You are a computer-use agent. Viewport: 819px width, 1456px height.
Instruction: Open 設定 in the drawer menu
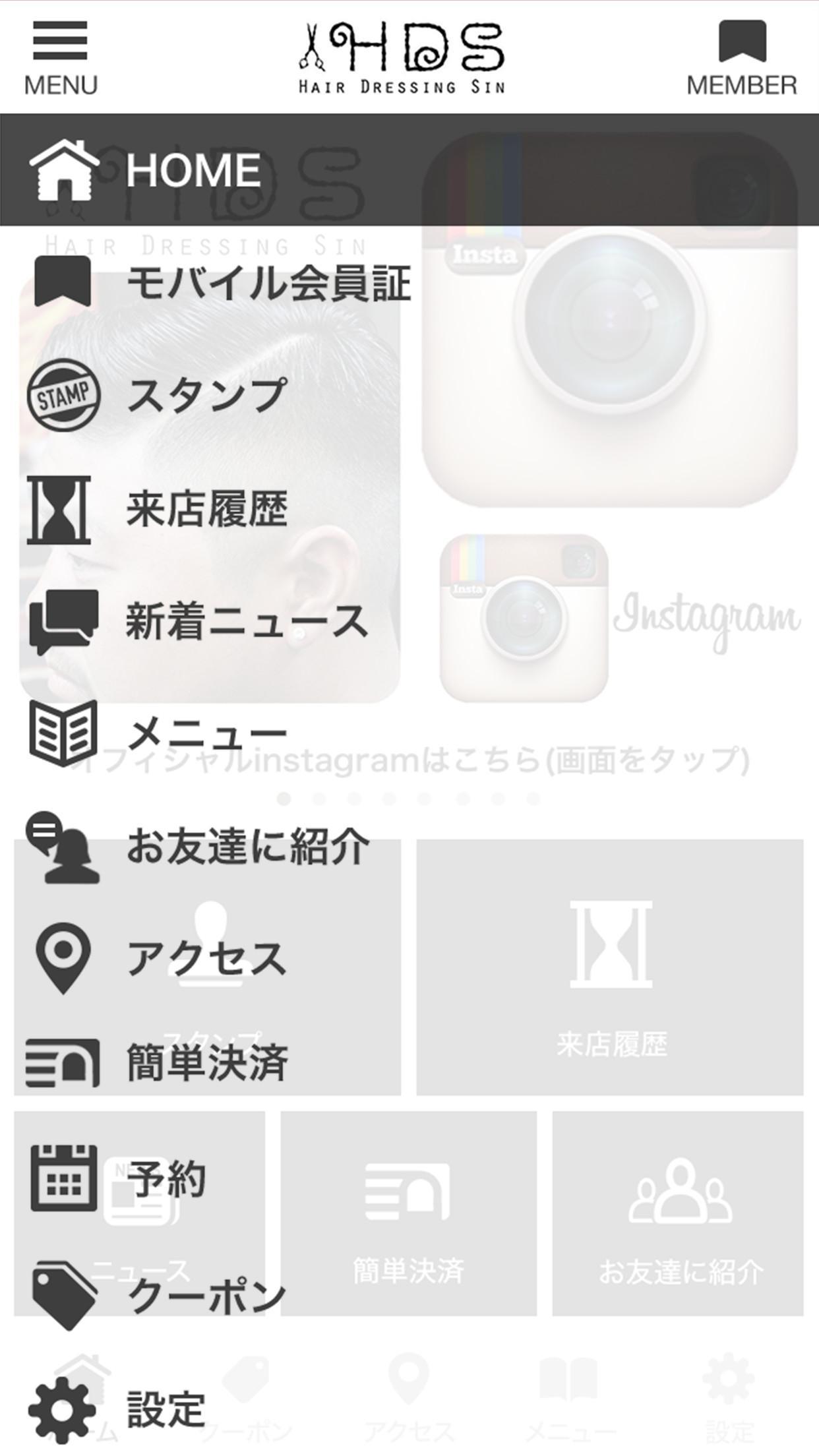coord(166,1409)
